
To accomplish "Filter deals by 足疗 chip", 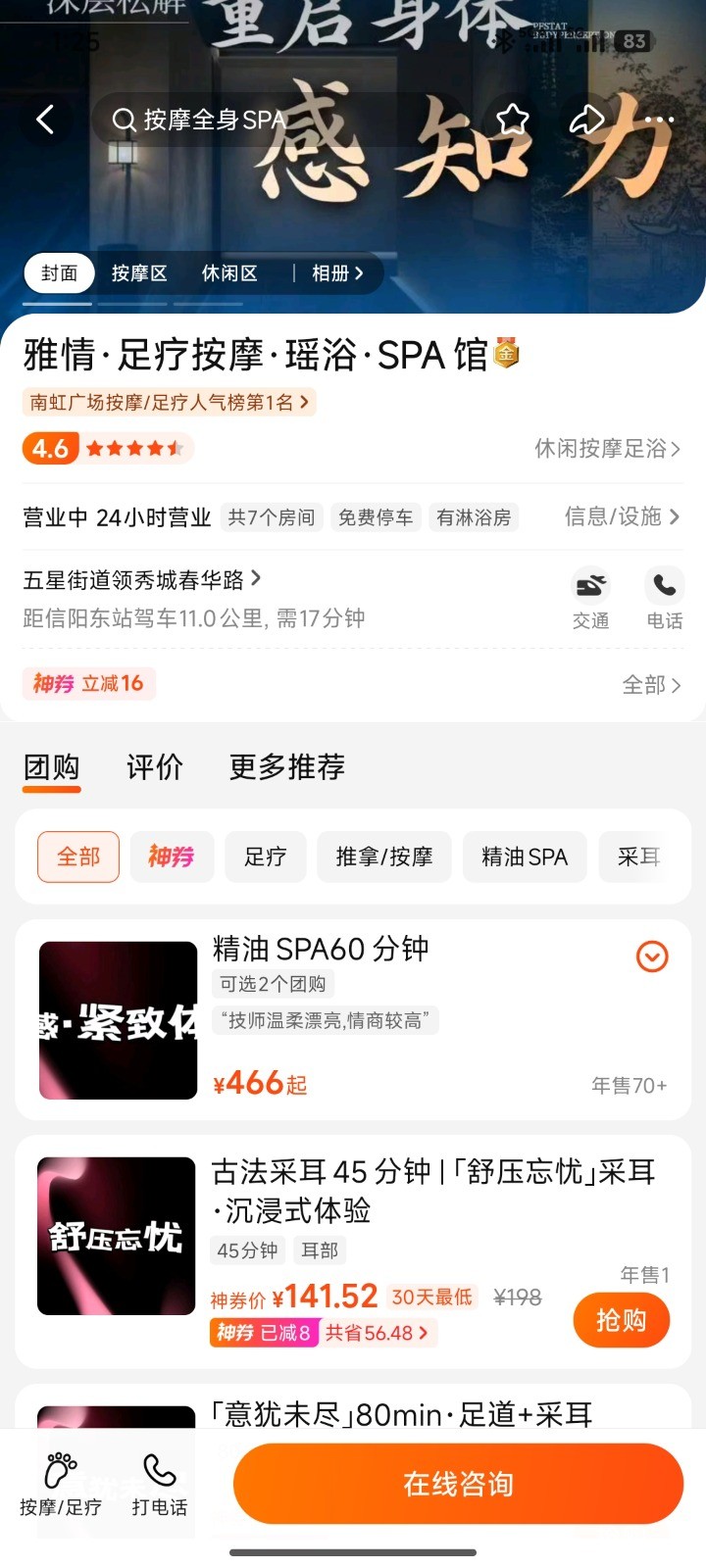I will point(265,857).
